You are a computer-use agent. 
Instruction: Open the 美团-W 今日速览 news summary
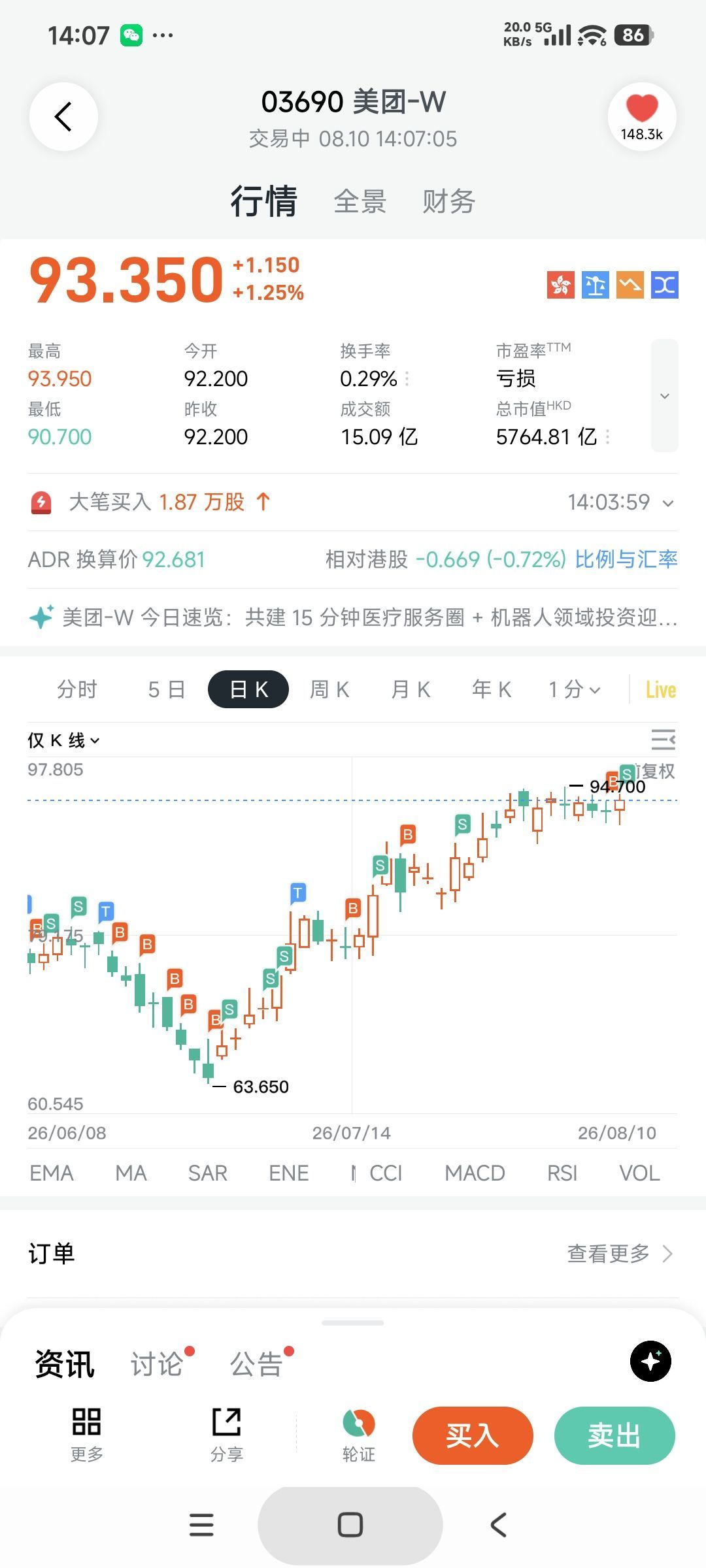click(353, 617)
